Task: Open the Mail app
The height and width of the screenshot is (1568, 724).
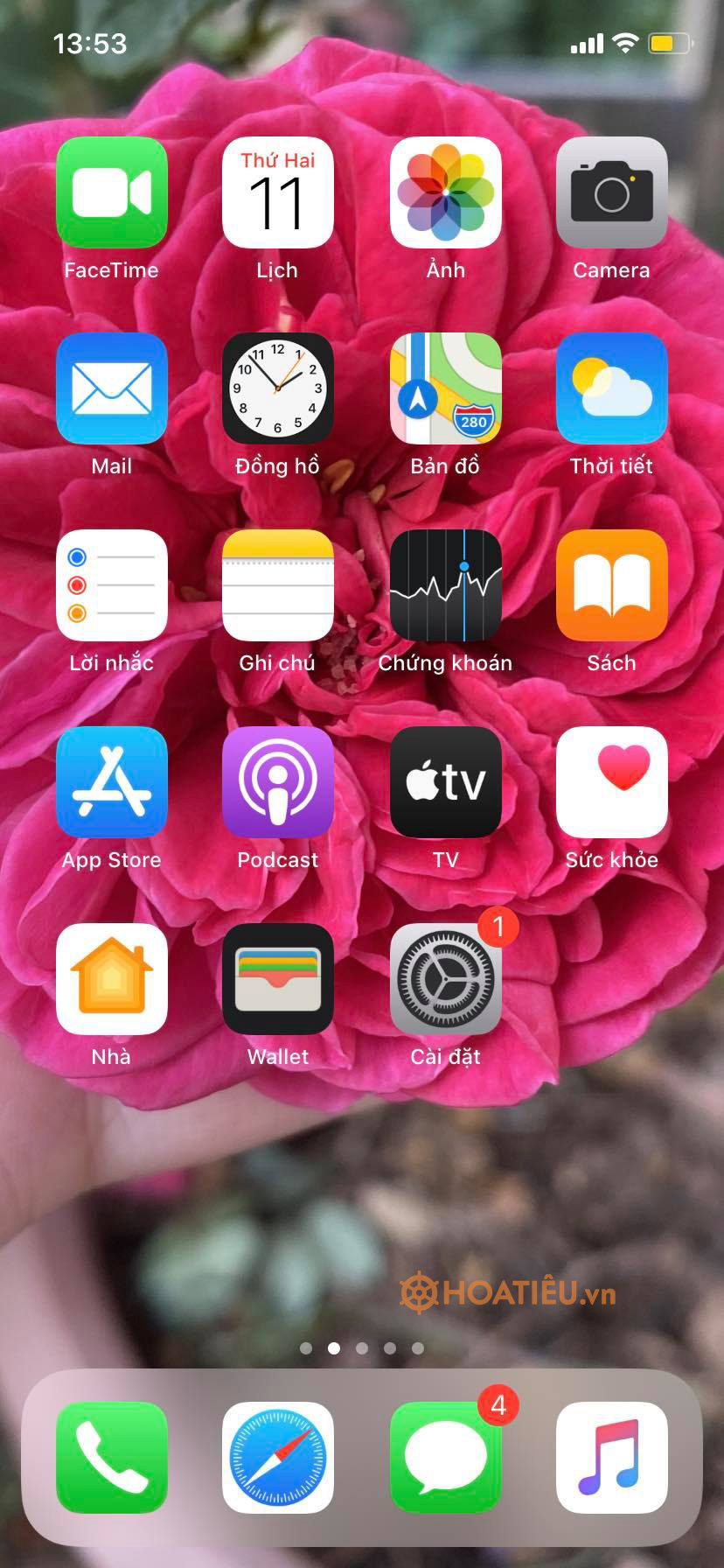Action: coord(111,389)
